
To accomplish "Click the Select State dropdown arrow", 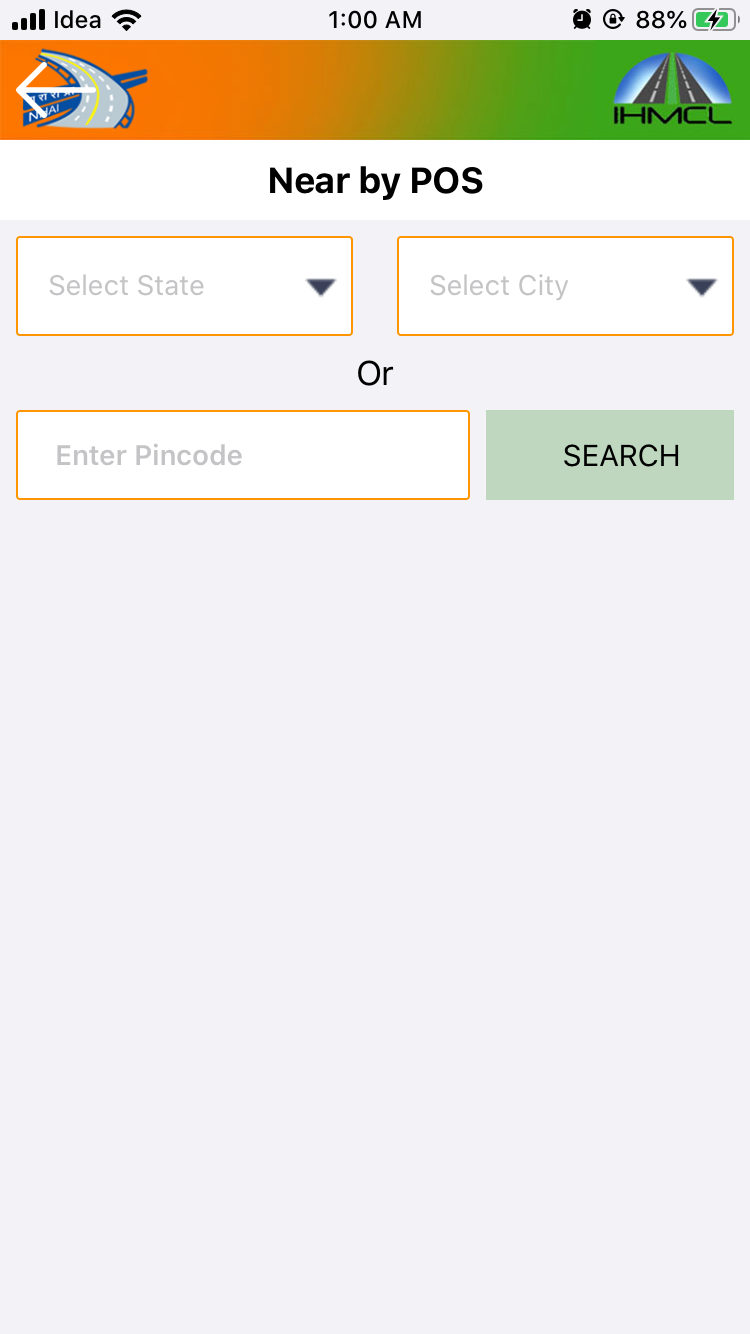I will [321, 287].
